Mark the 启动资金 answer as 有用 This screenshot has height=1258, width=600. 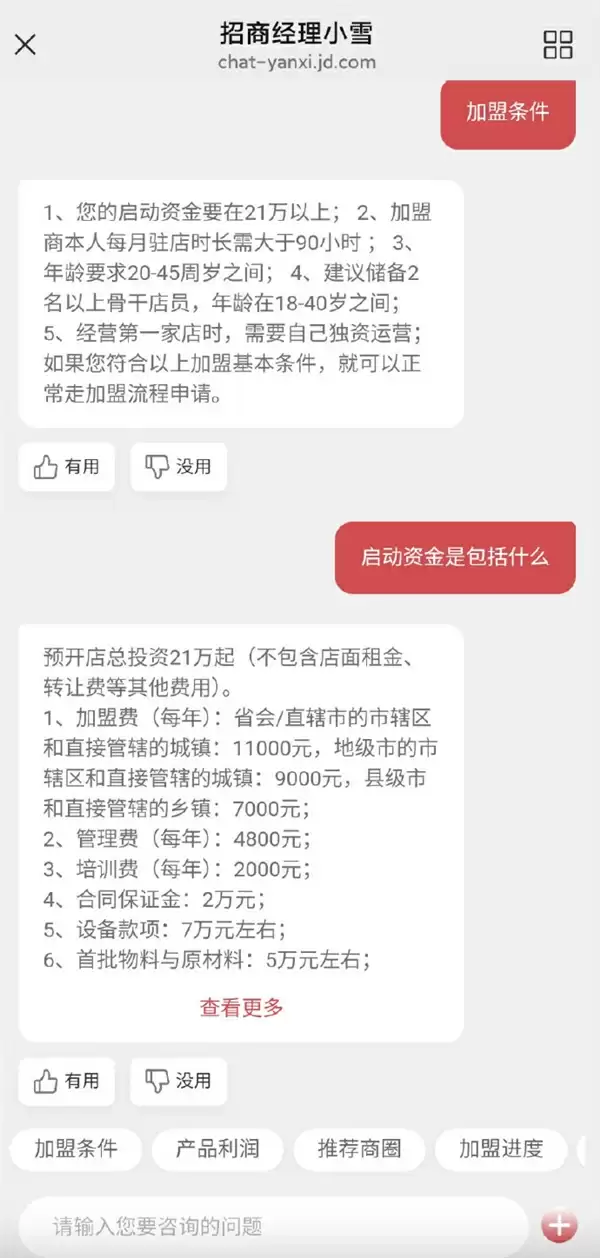(67, 1081)
